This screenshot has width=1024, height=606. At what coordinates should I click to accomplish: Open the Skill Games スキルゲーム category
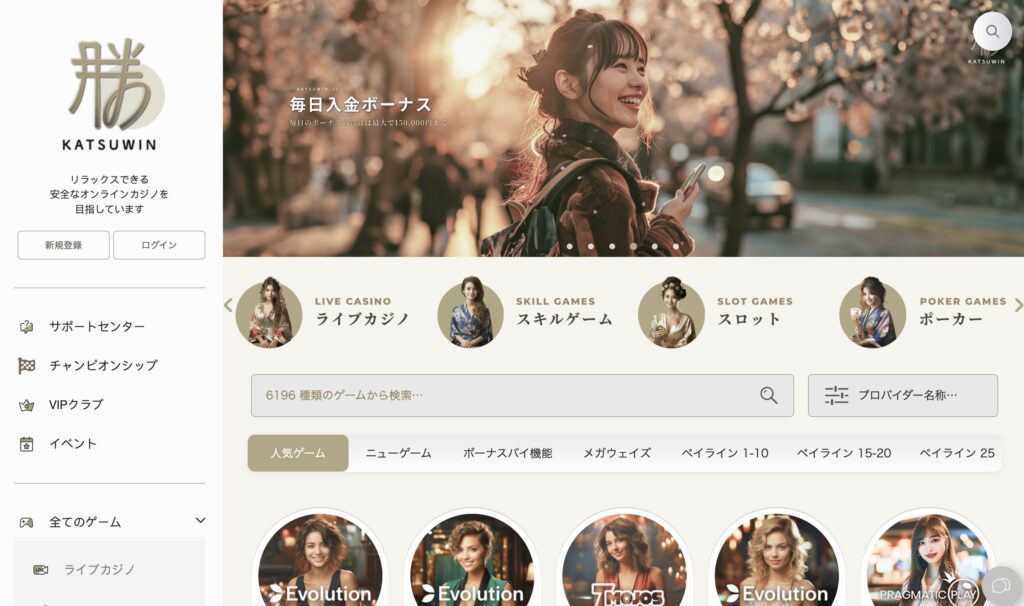525,312
